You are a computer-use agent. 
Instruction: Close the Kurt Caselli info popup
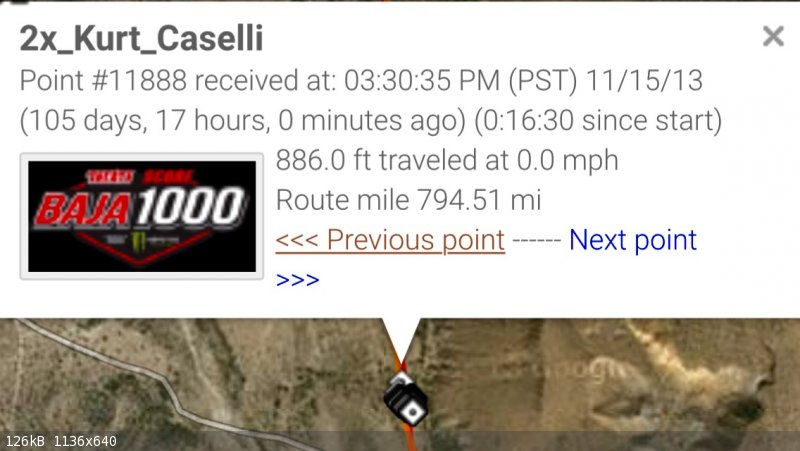pos(772,37)
